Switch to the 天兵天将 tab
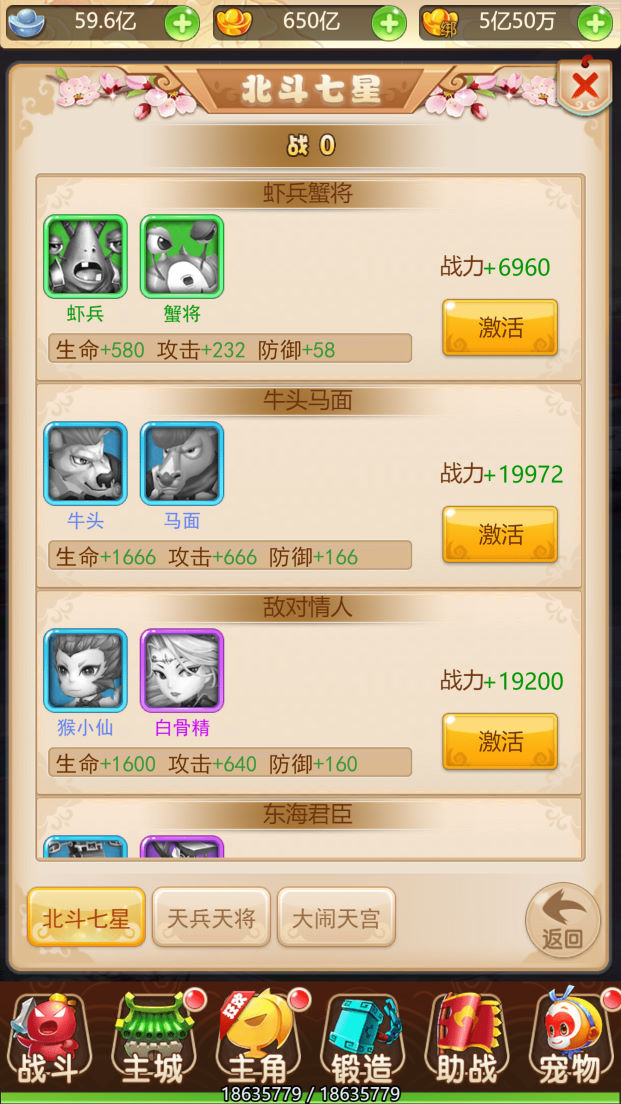The height and width of the screenshot is (1104, 621). pos(211,917)
